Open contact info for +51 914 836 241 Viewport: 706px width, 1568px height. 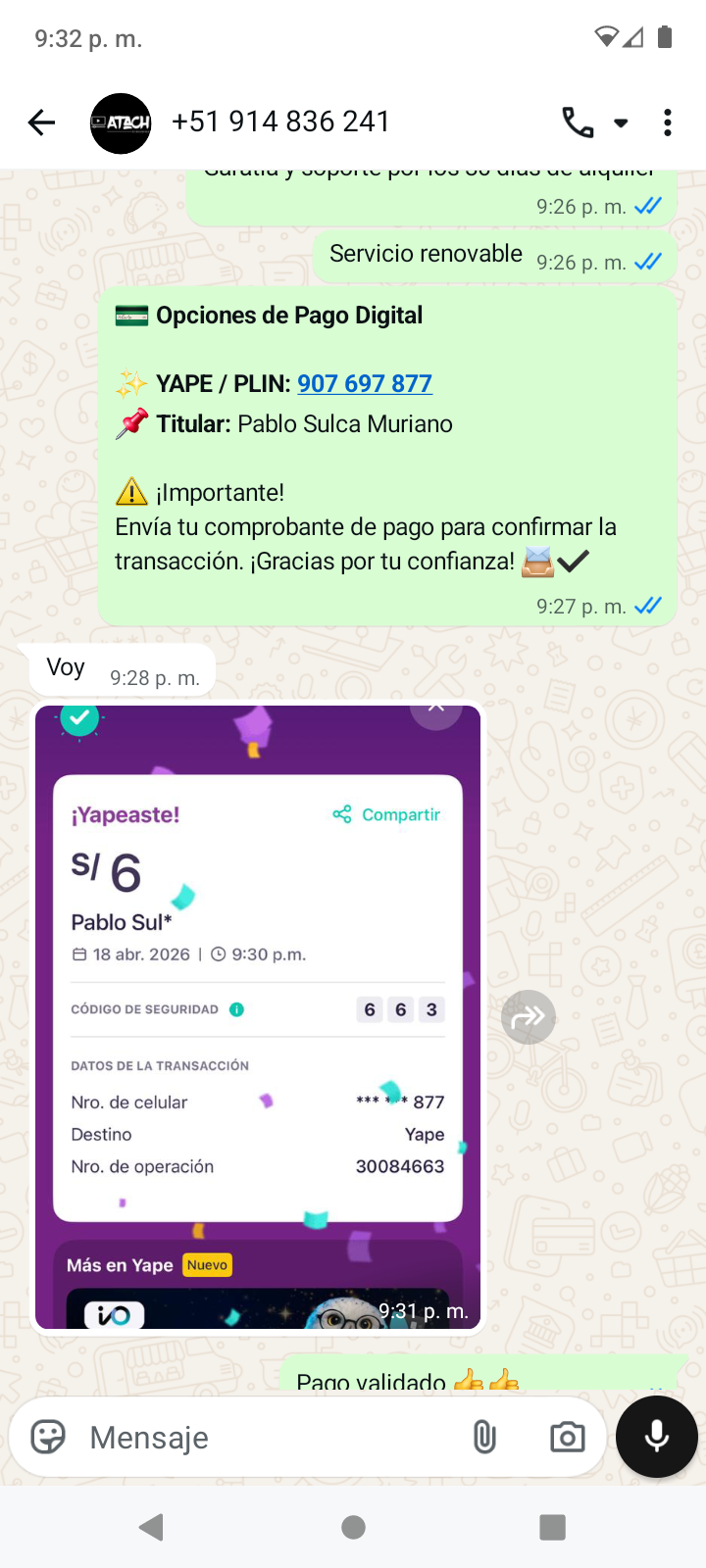(280, 122)
